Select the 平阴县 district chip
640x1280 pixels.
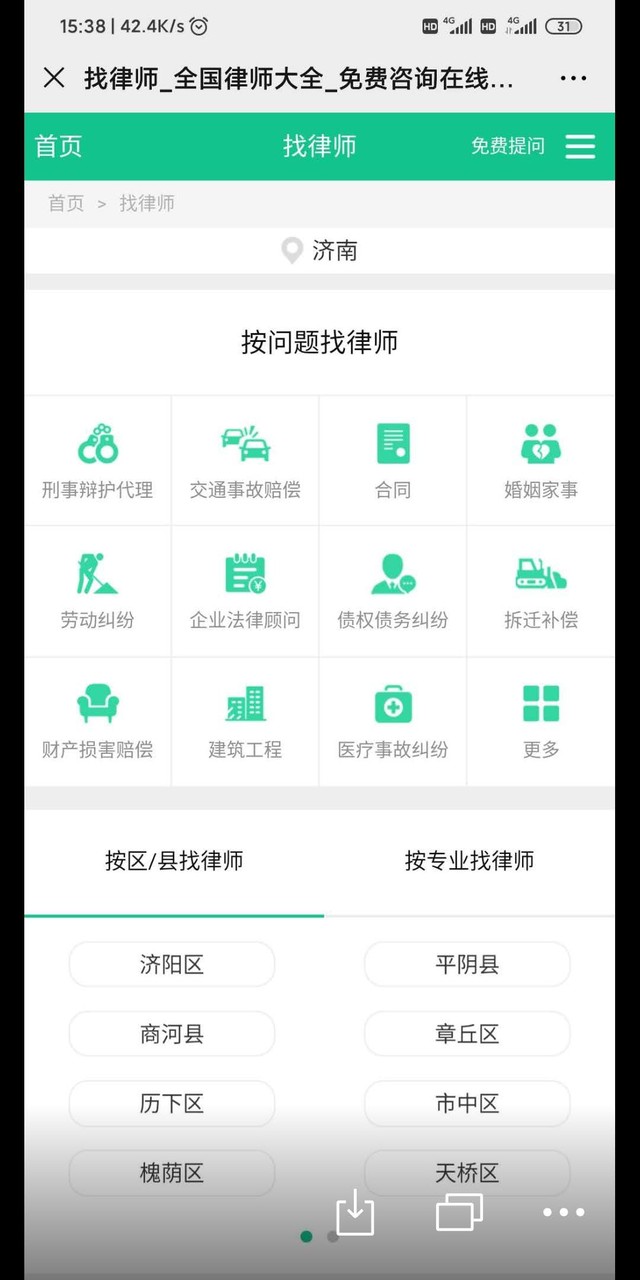click(x=467, y=965)
